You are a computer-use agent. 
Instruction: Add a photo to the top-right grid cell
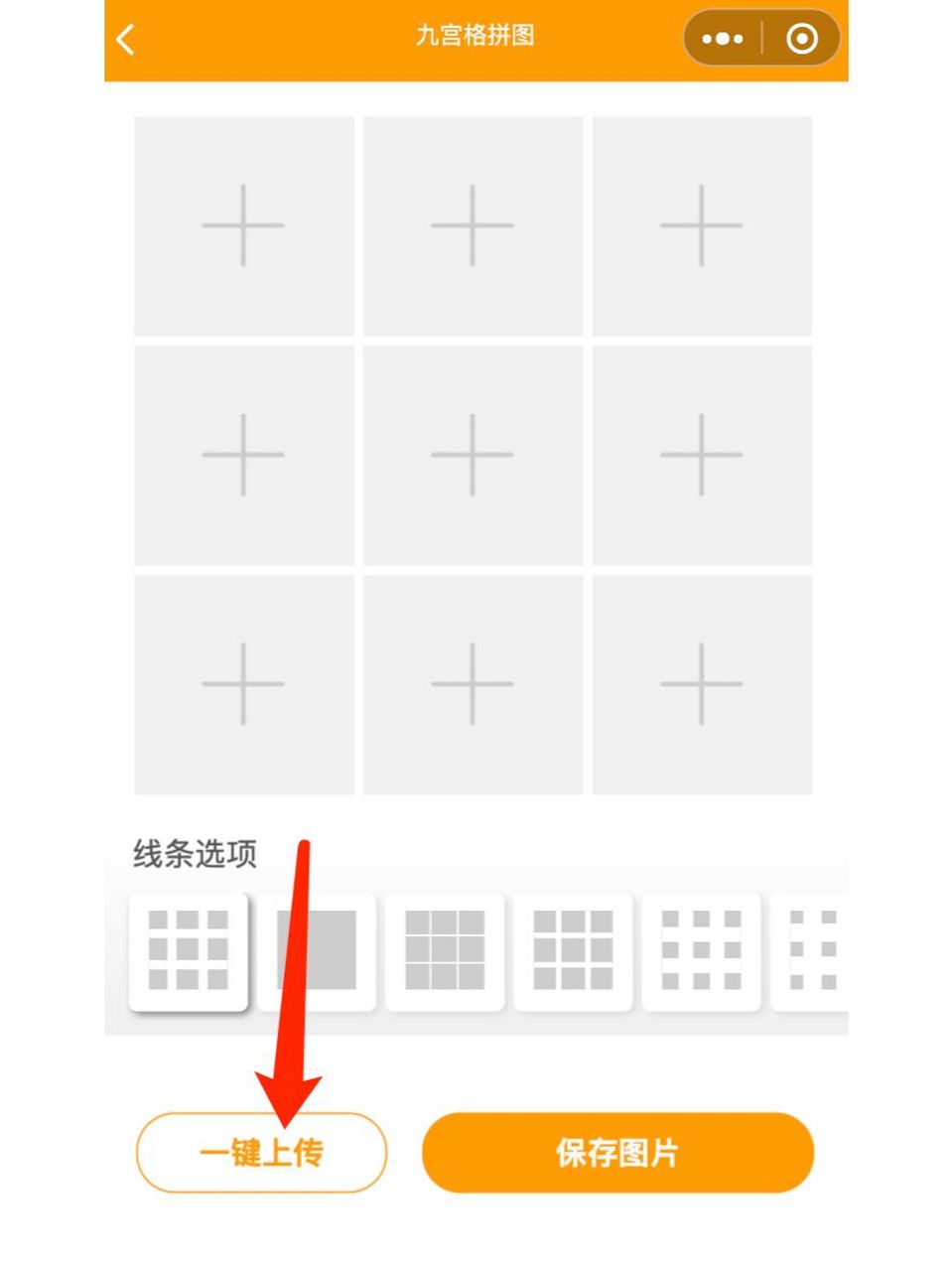702,225
